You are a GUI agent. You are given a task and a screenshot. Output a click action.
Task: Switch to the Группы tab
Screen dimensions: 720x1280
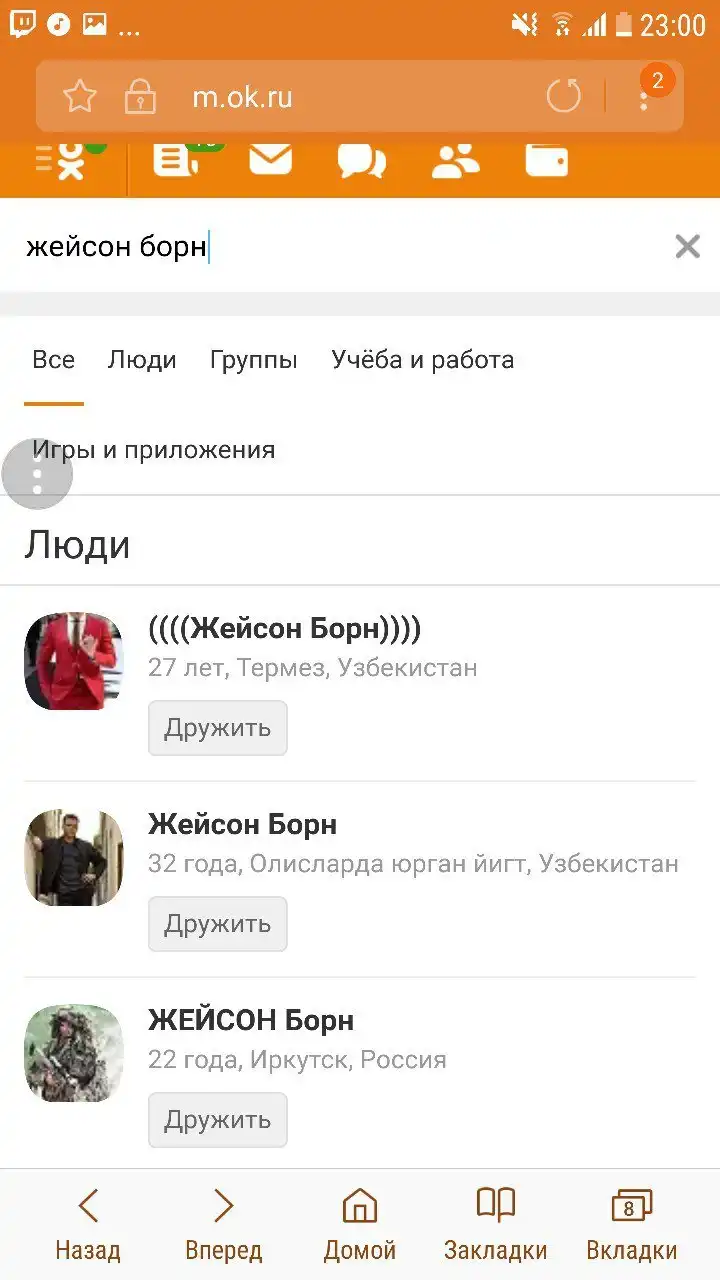[x=254, y=360]
